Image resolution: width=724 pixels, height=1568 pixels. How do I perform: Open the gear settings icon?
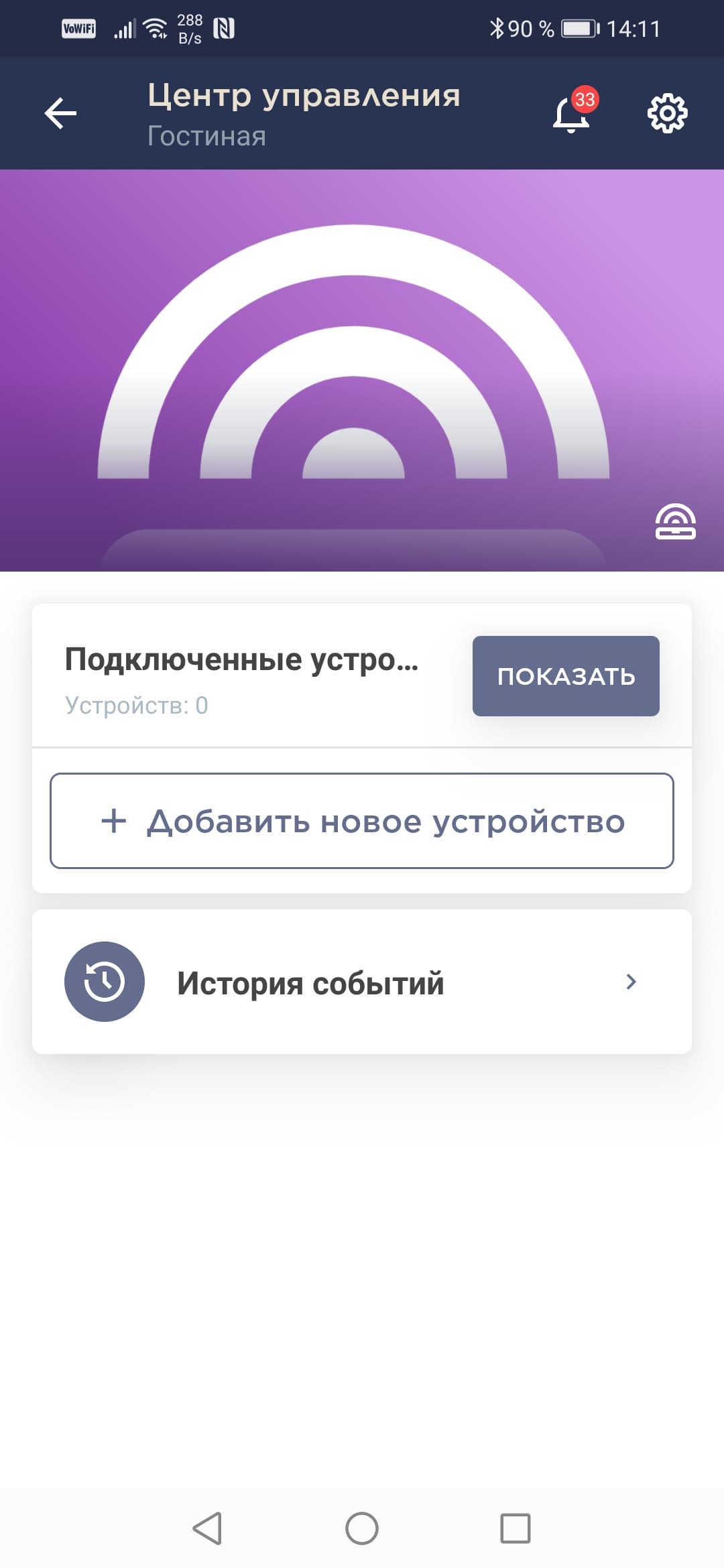667,113
